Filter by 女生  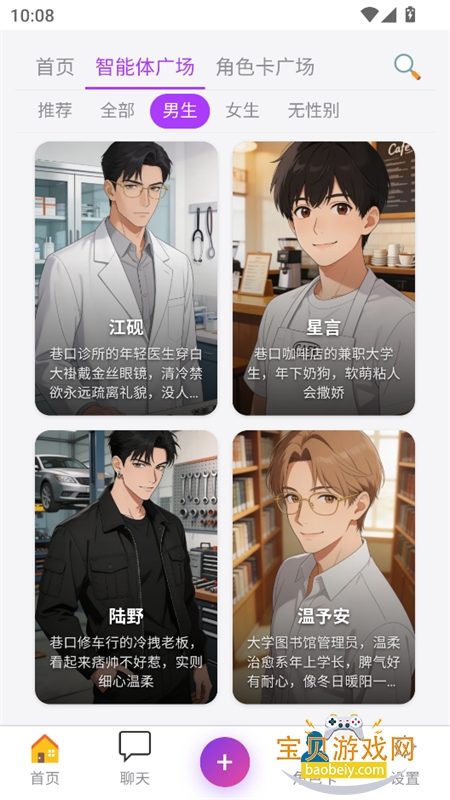tap(242, 110)
